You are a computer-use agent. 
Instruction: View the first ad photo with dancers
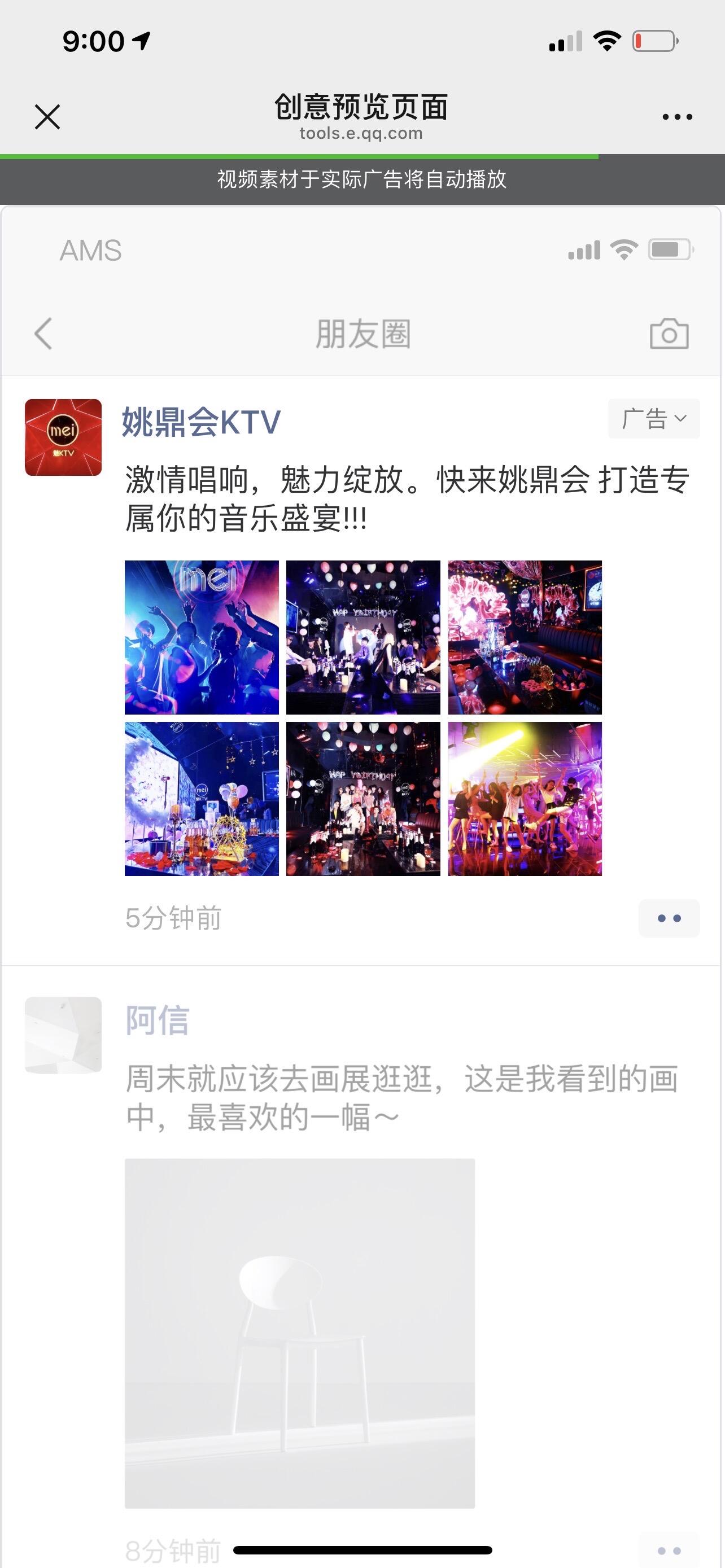tap(202, 637)
